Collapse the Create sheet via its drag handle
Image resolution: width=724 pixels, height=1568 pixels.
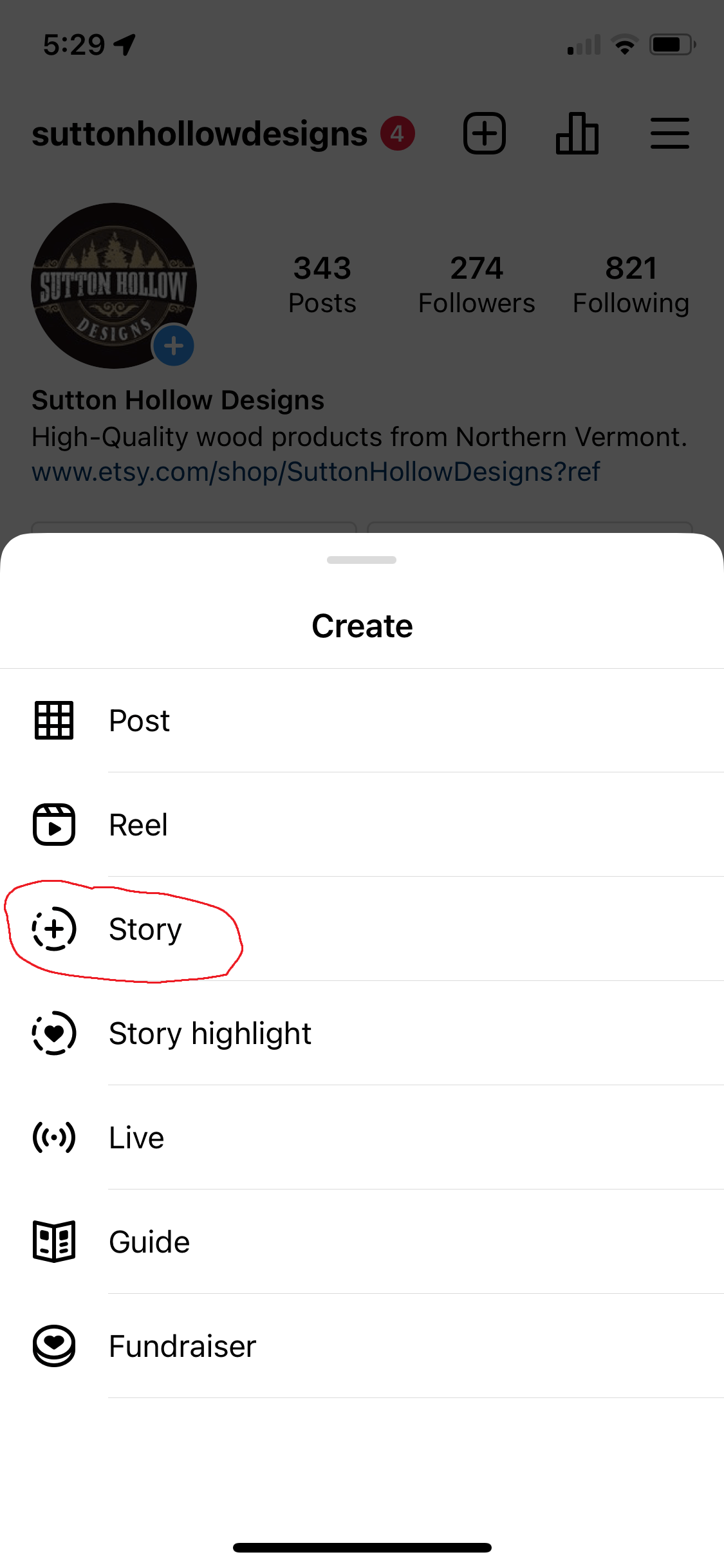(x=362, y=560)
